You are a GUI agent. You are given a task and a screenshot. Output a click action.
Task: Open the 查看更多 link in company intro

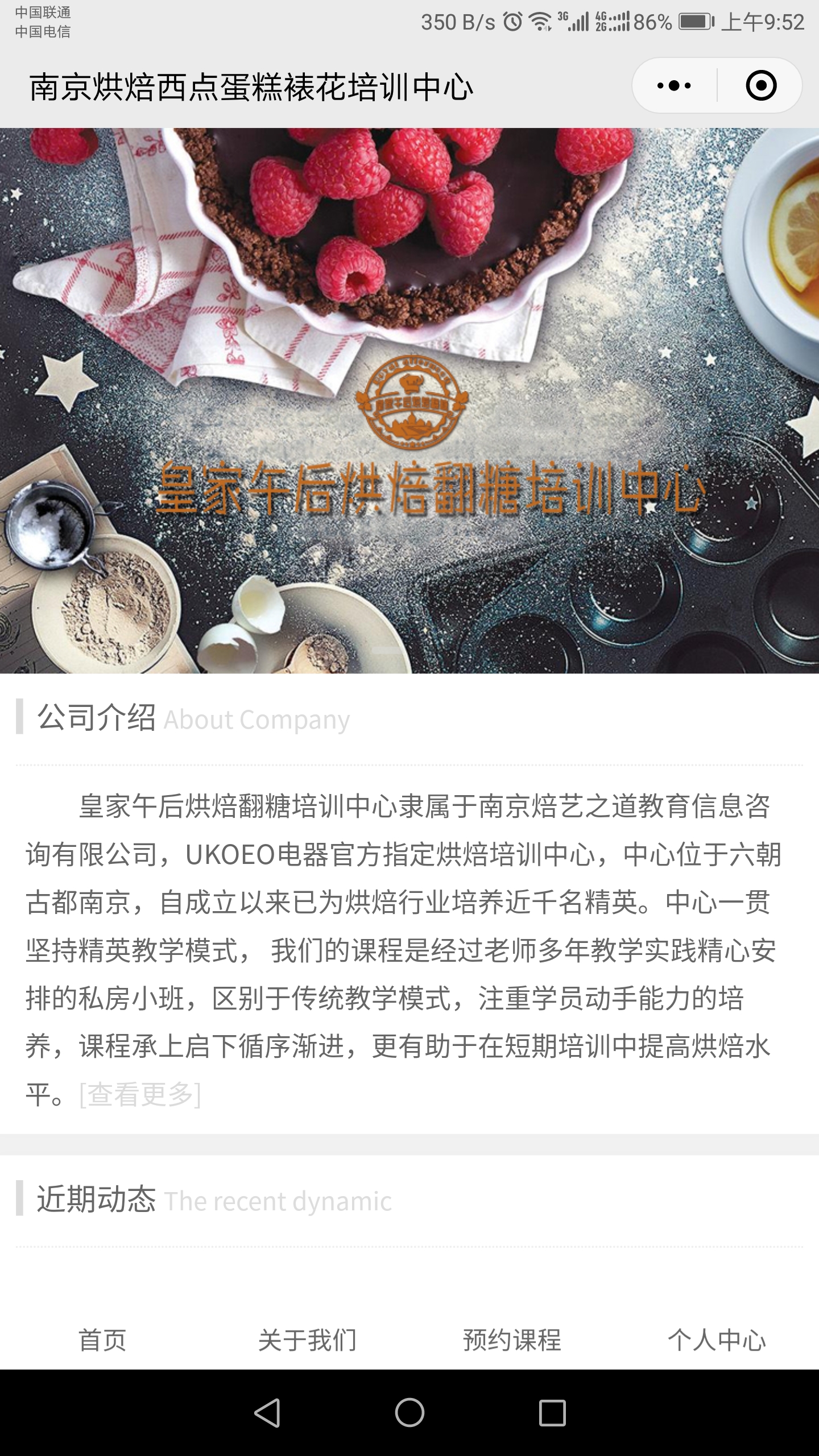tap(140, 1094)
